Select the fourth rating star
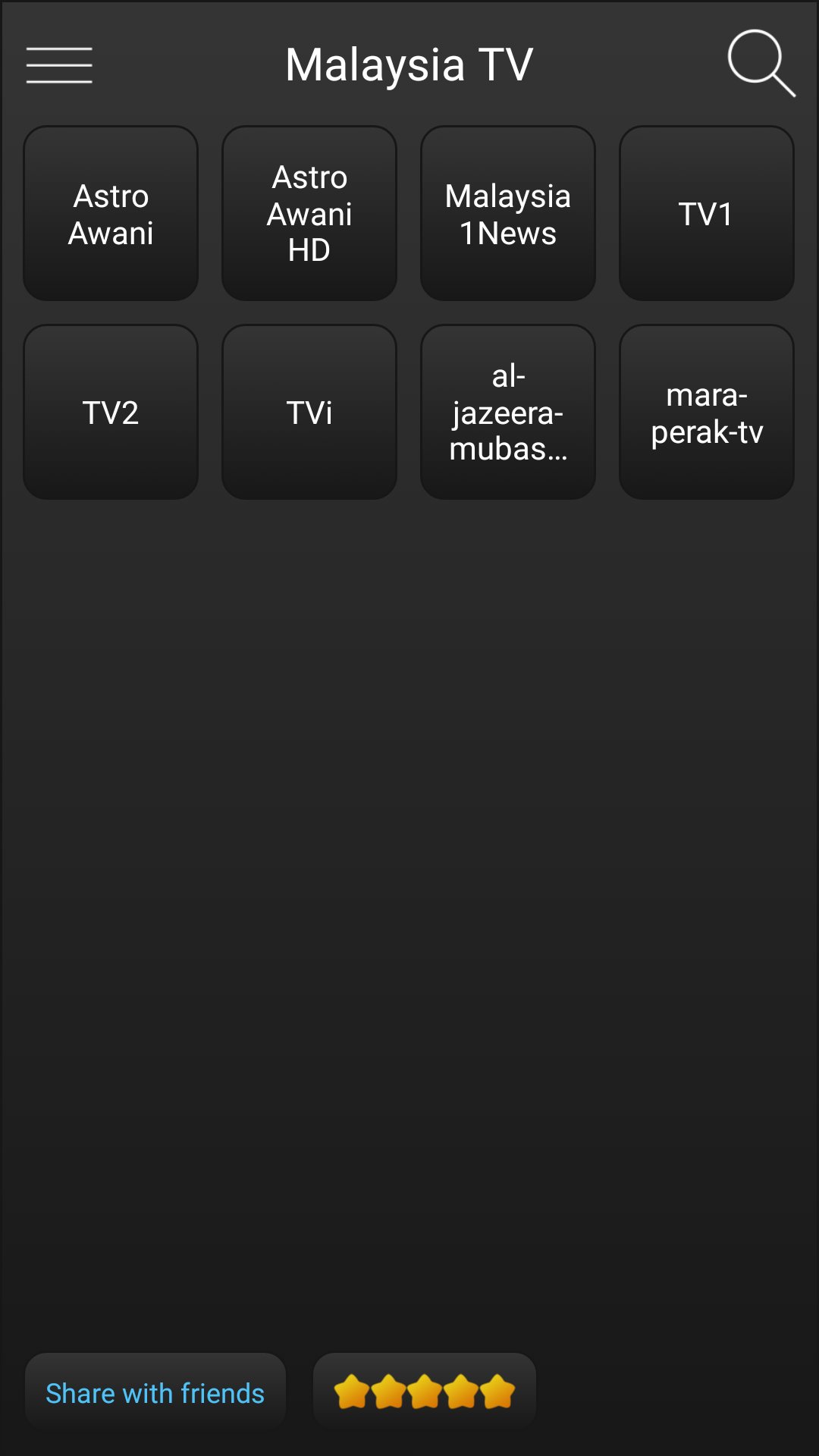Screen dimensions: 819x1456 (x=460, y=1392)
